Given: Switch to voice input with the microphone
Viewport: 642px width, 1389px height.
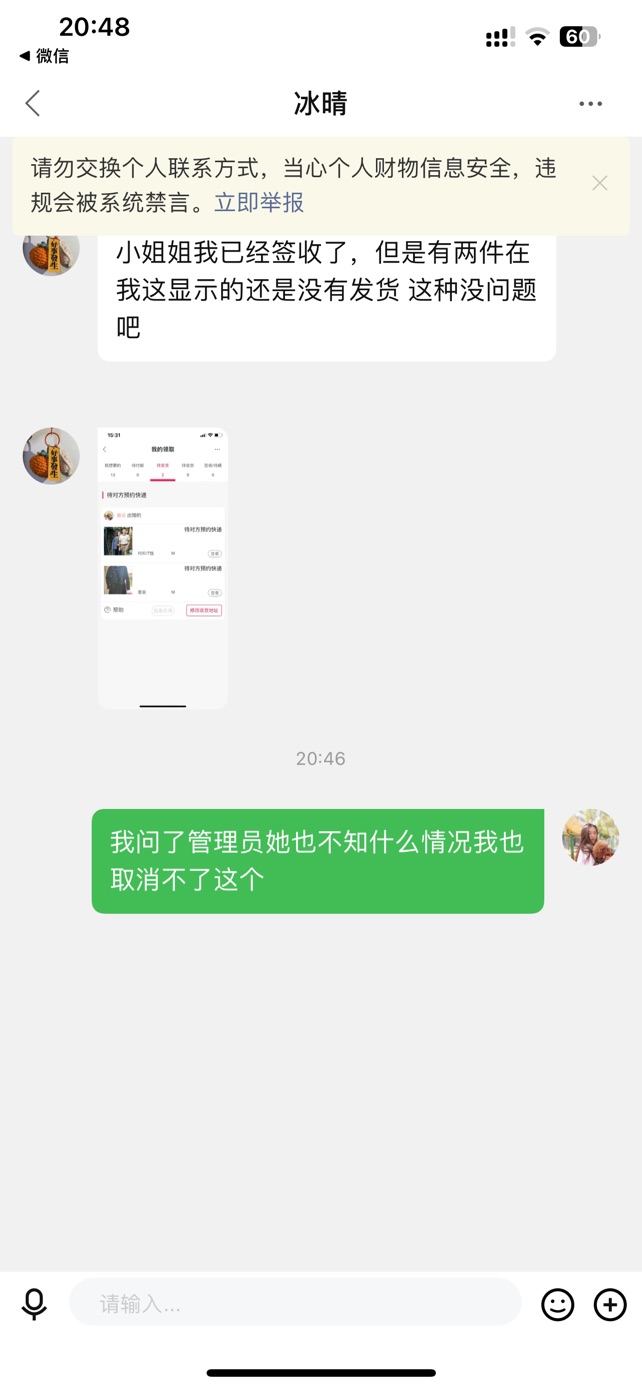Looking at the screenshot, I should click(x=34, y=1304).
